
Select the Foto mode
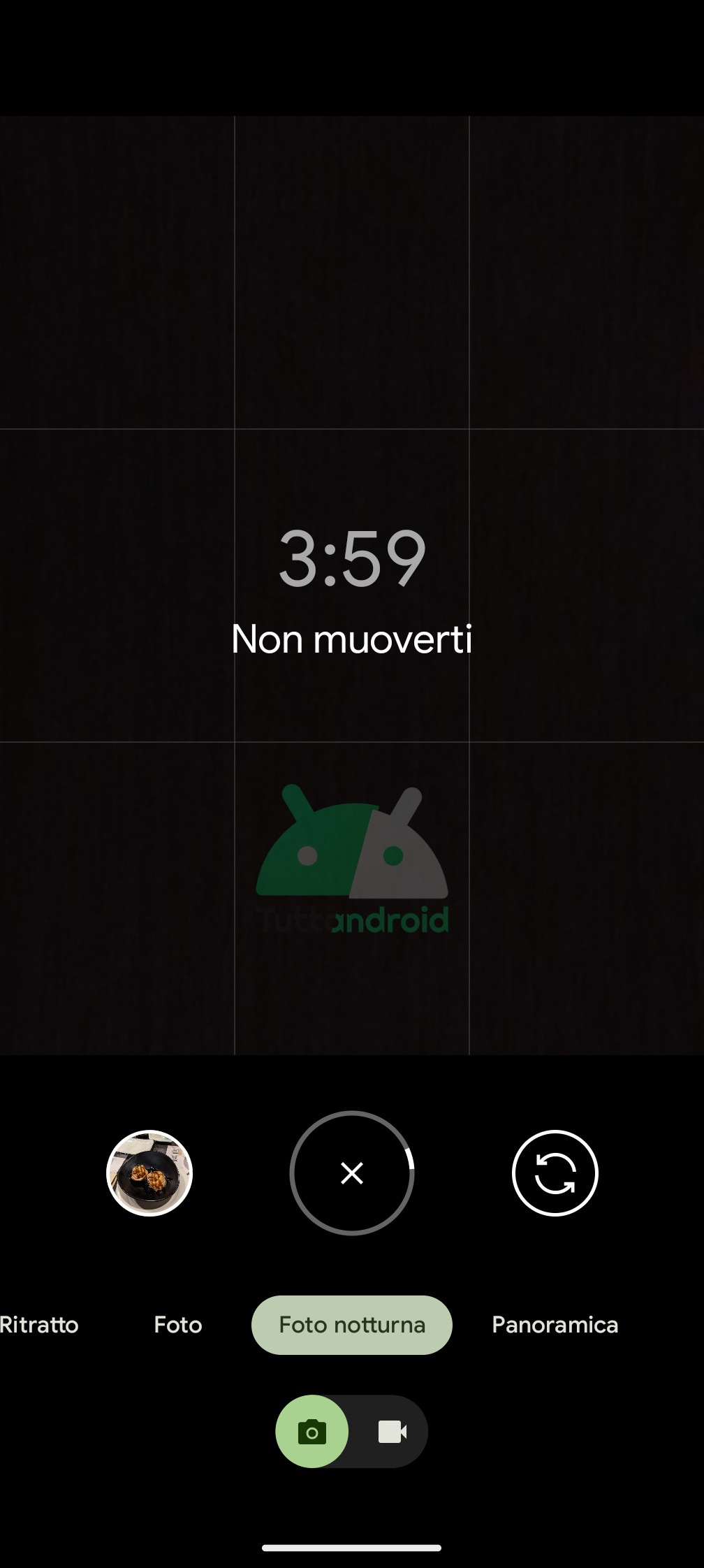click(x=178, y=1325)
